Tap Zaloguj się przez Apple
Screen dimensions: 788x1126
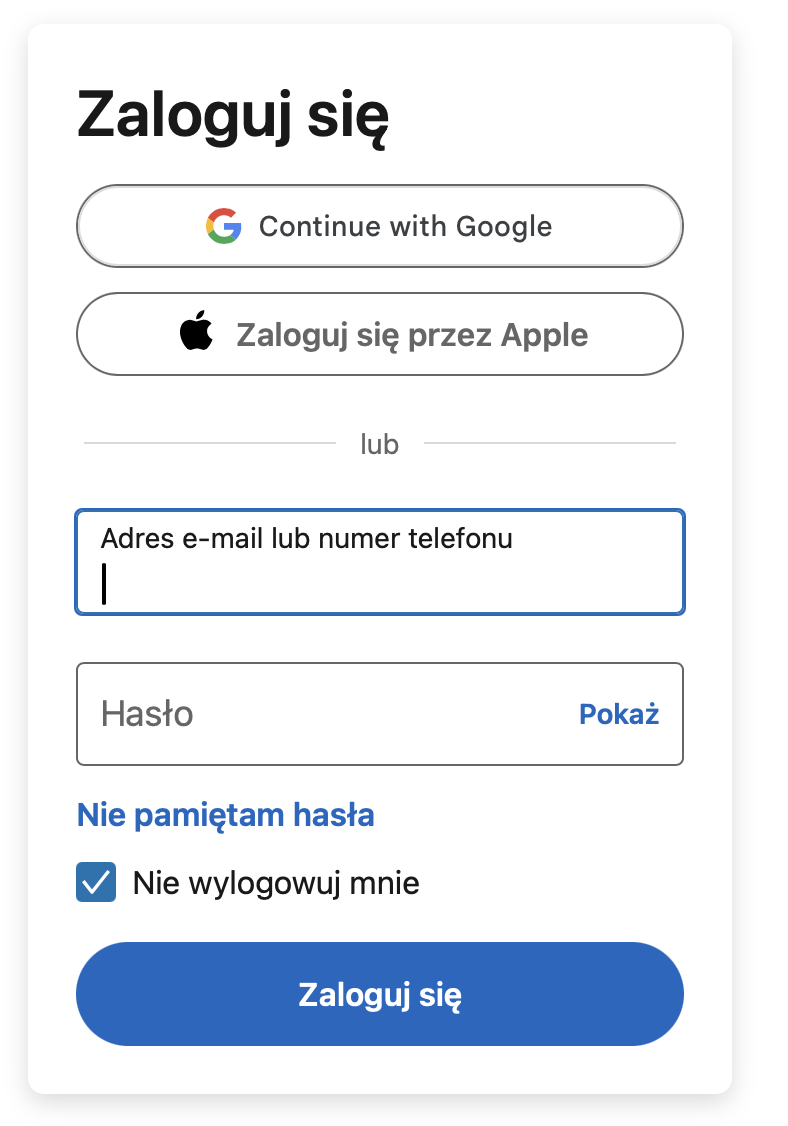(379, 334)
